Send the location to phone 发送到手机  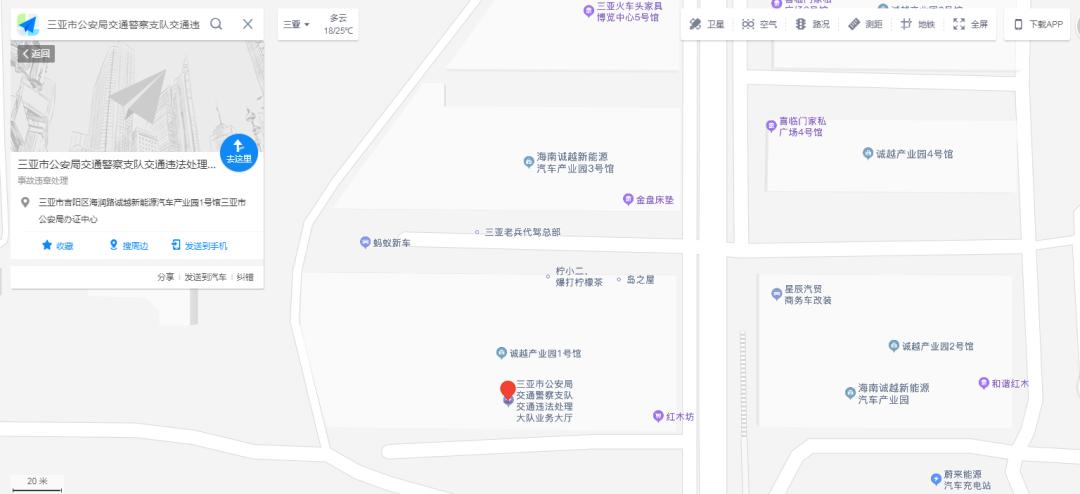coord(199,245)
